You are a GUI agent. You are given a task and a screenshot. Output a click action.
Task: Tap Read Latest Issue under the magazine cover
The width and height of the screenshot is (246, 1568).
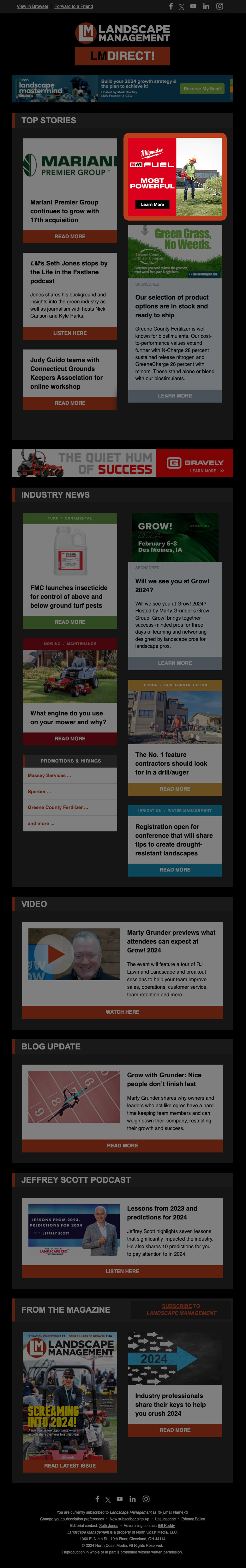(x=70, y=1466)
